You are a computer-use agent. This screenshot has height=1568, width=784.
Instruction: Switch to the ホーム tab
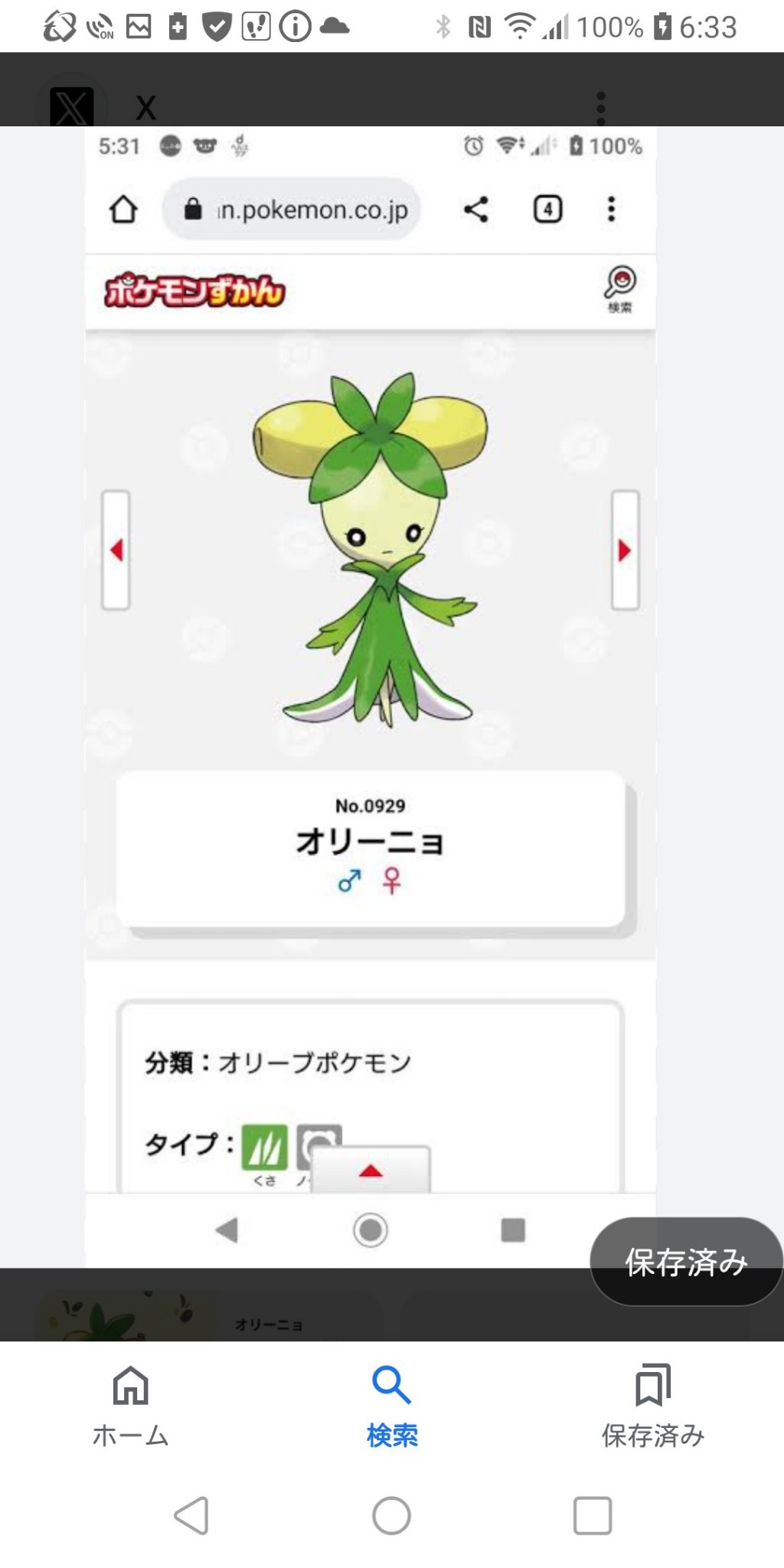coord(130,1407)
